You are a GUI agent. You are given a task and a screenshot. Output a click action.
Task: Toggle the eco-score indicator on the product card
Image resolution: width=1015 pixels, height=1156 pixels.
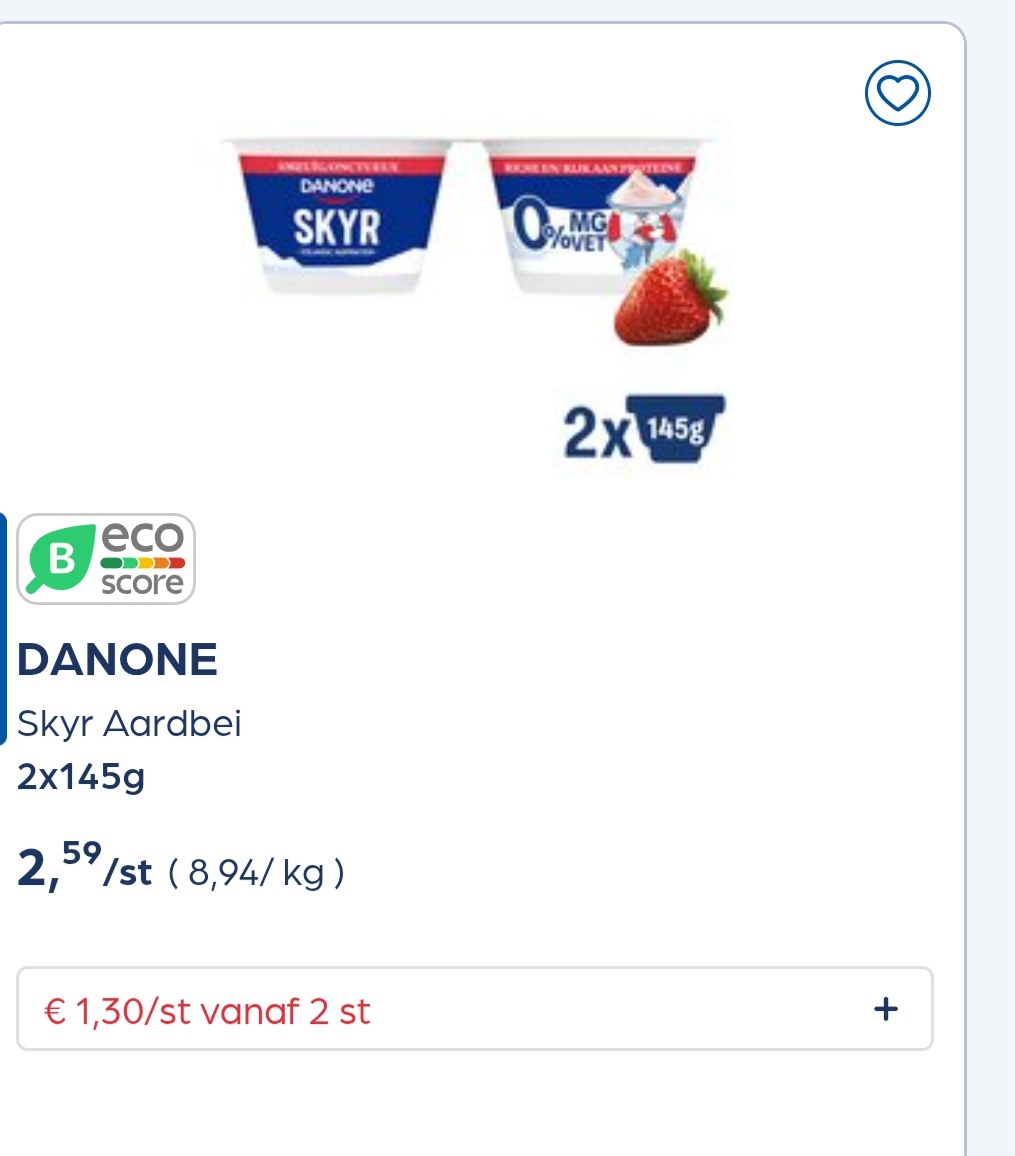(108, 558)
